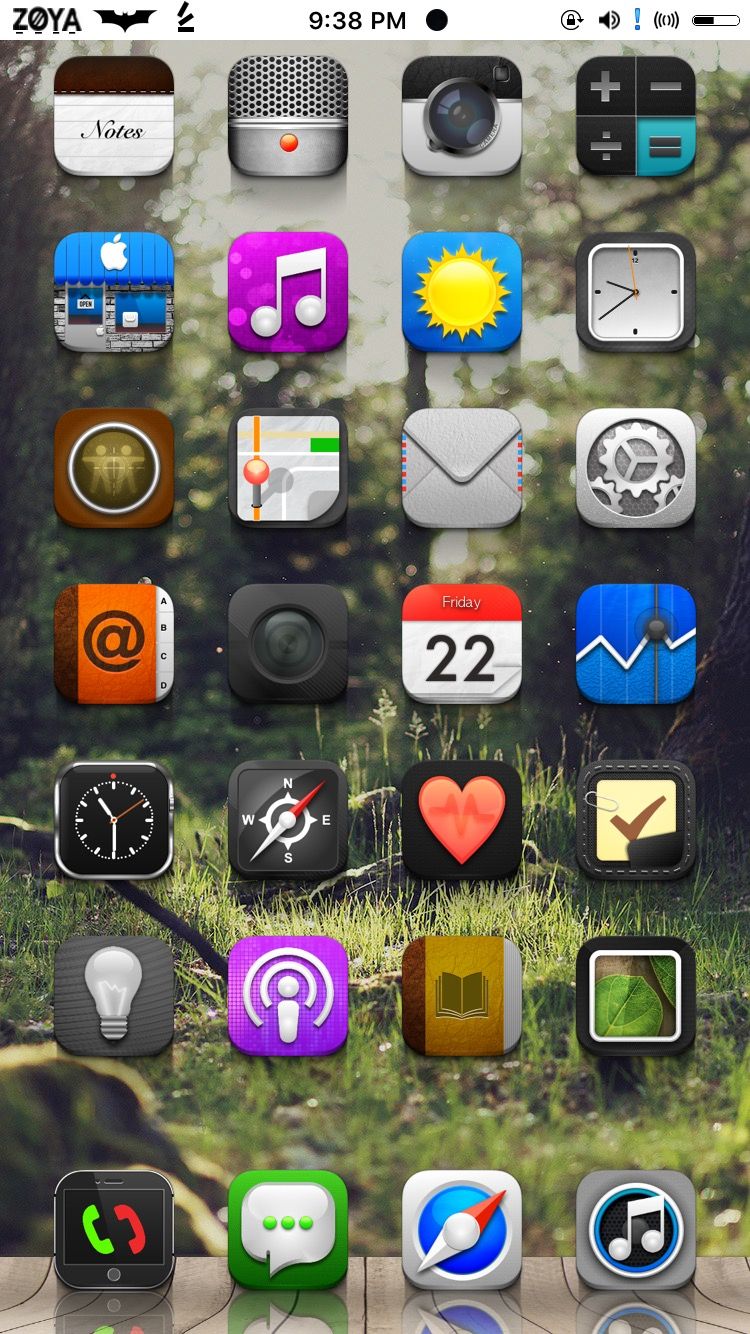Screen dimensions: 750x1334
Task: Open the orange Contacts address book
Action: coord(114,644)
